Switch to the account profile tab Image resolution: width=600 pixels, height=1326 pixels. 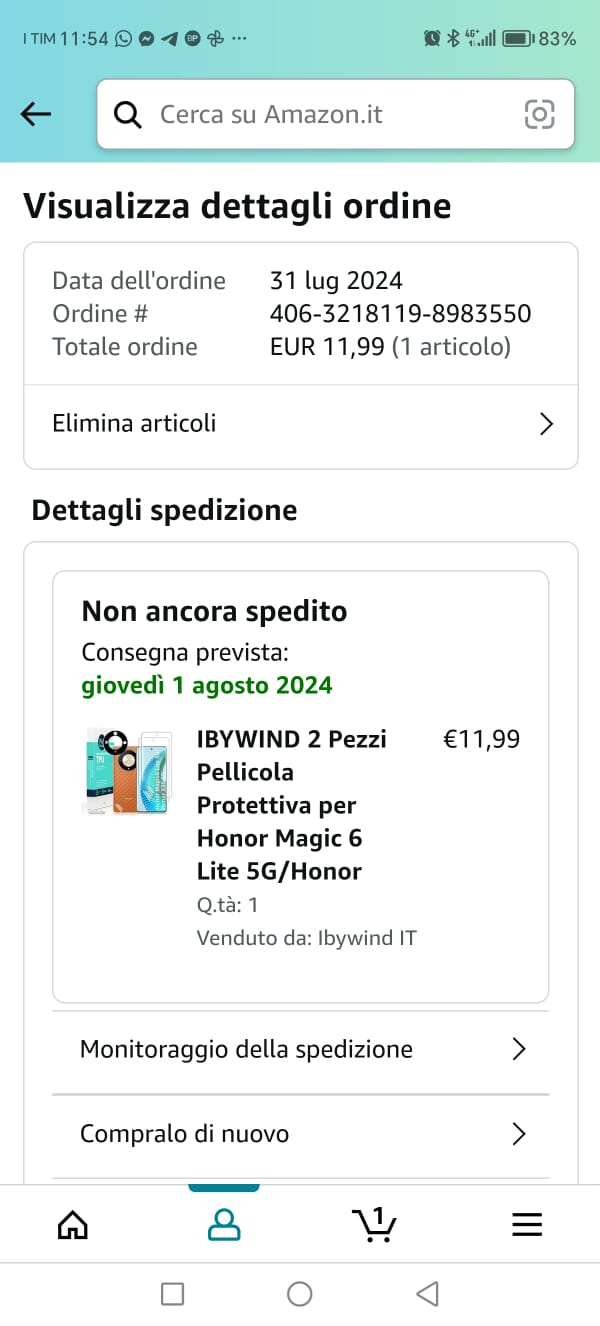pos(224,1224)
